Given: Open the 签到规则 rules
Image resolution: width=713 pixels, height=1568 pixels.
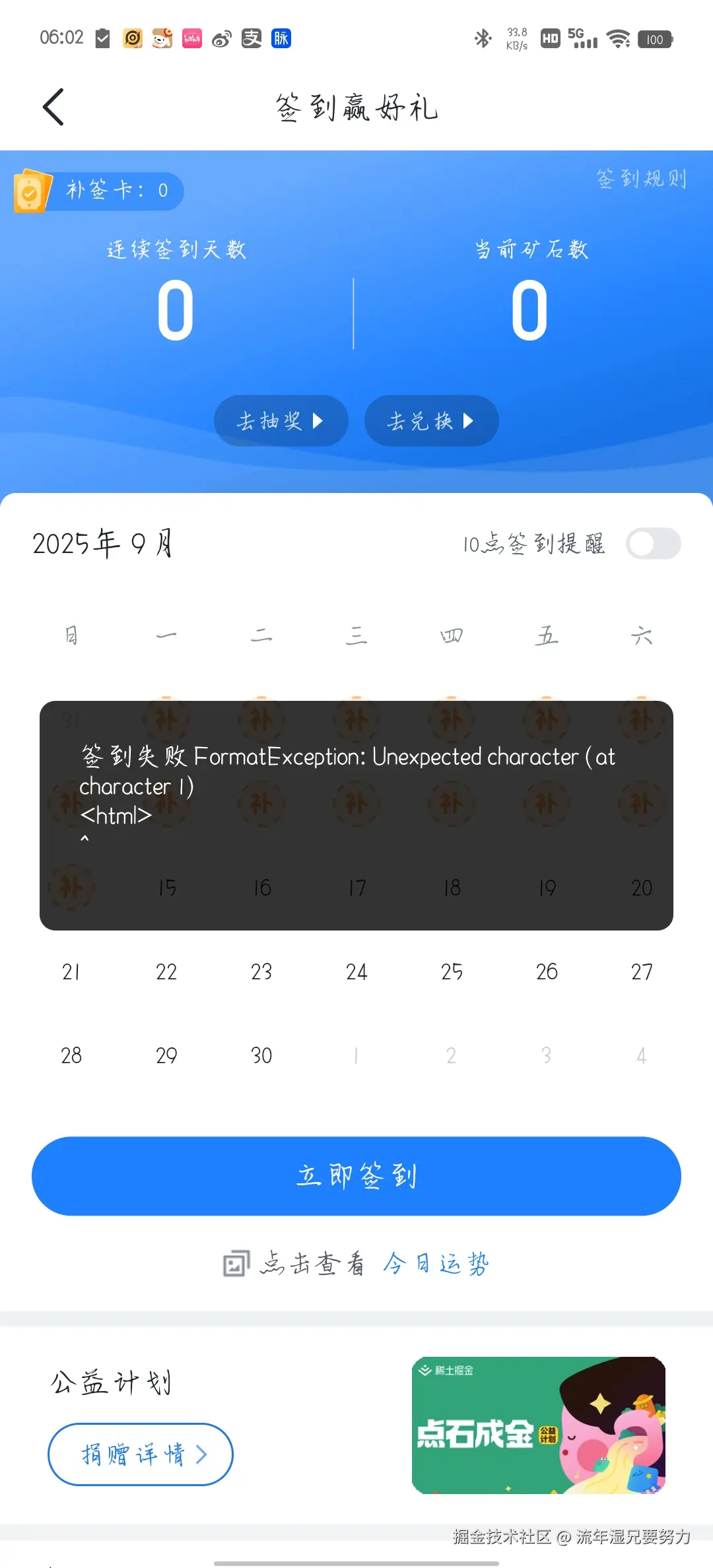Looking at the screenshot, I should click(641, 178).
